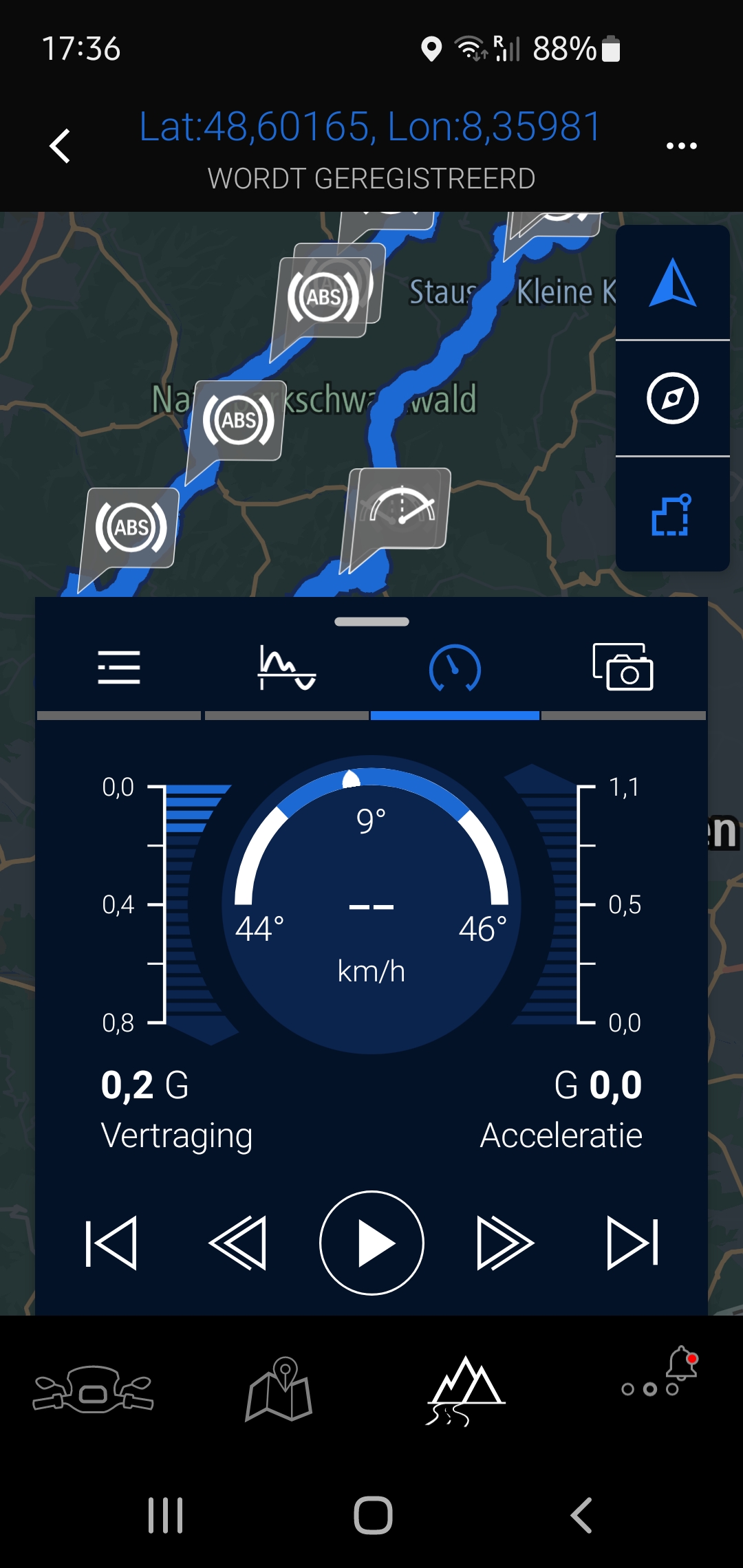Jump to the start of the route

(x=111, y=1243)
